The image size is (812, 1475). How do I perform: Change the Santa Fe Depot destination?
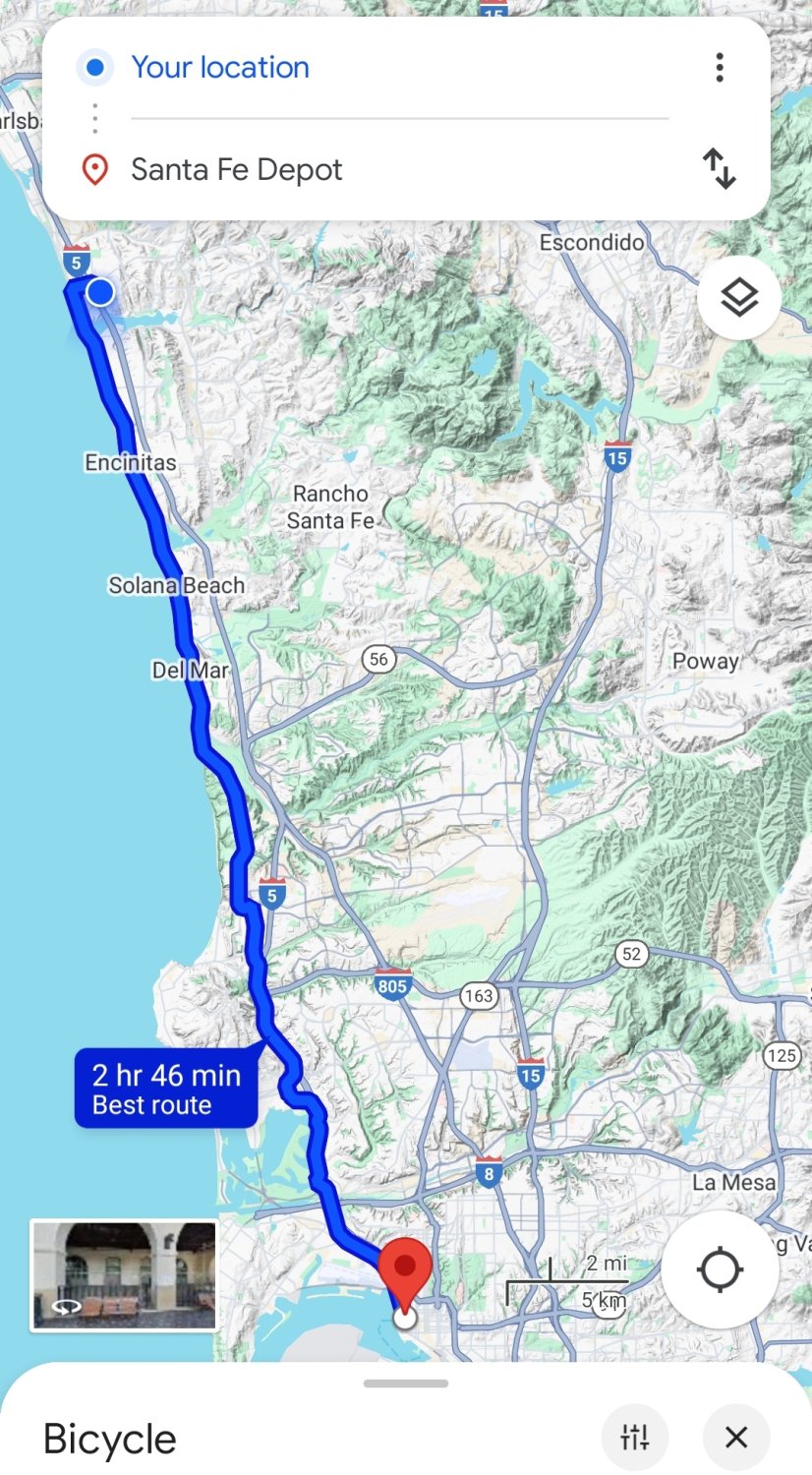click(236, 170)
